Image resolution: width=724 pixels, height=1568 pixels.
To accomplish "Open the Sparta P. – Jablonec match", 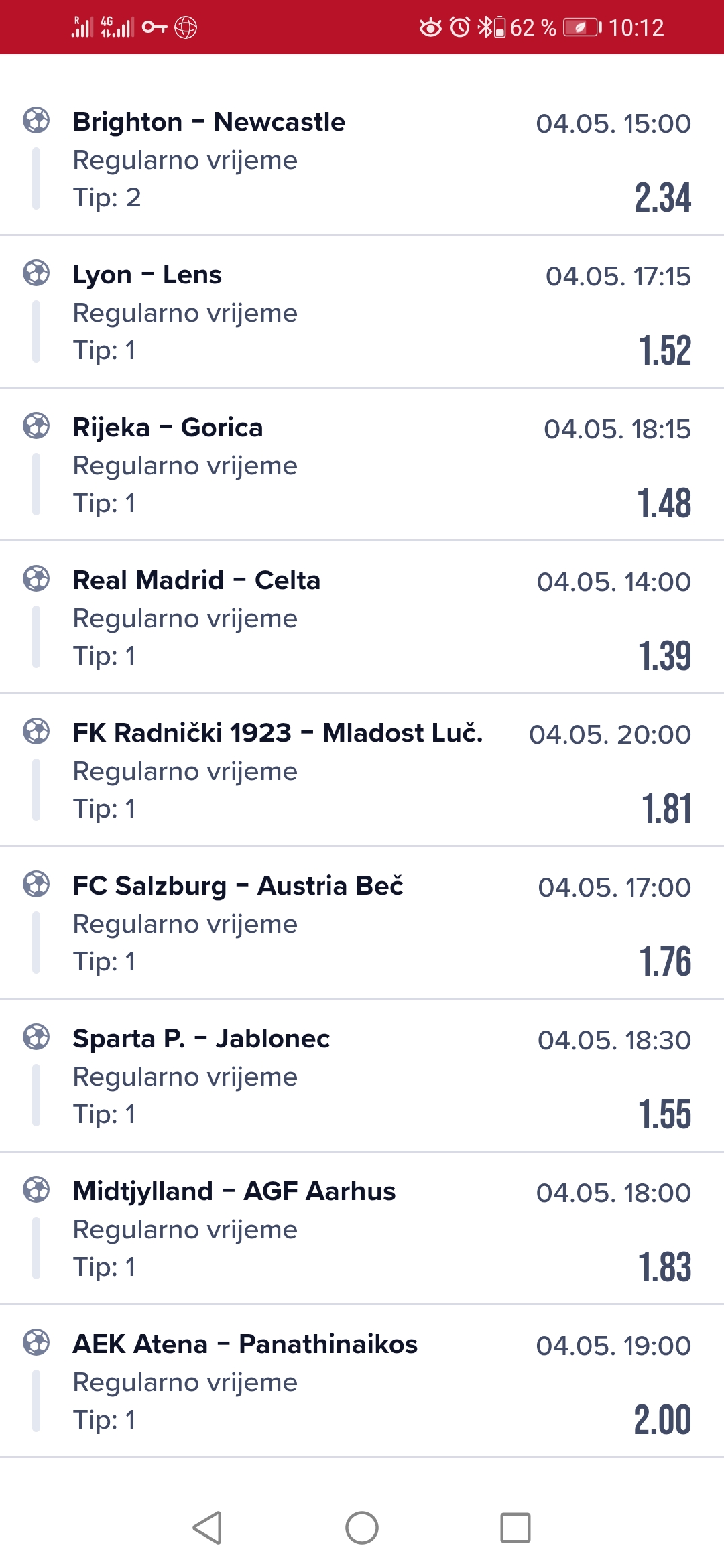I will pos(362,1075).
